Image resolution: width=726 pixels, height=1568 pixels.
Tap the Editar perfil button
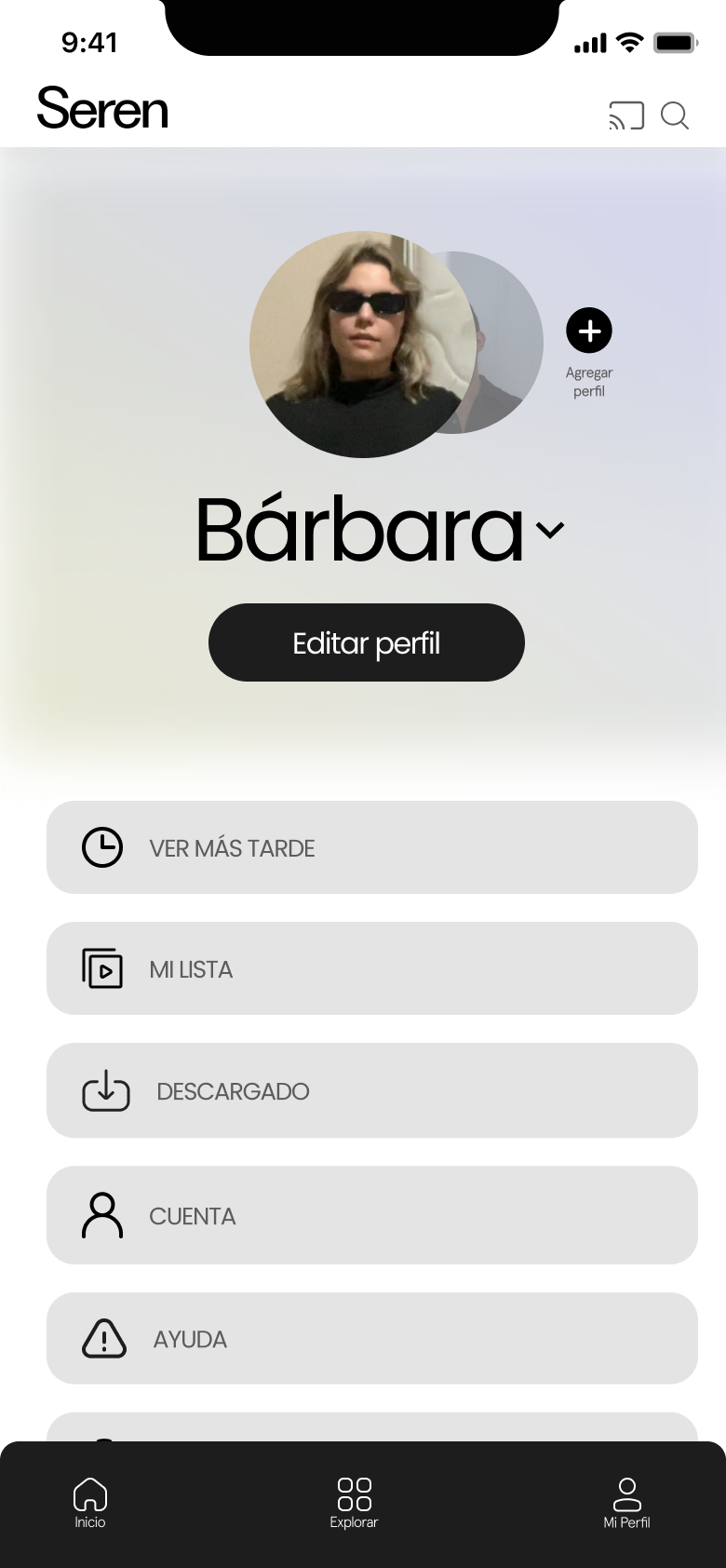pyautogui.click(x=367, y=642)
